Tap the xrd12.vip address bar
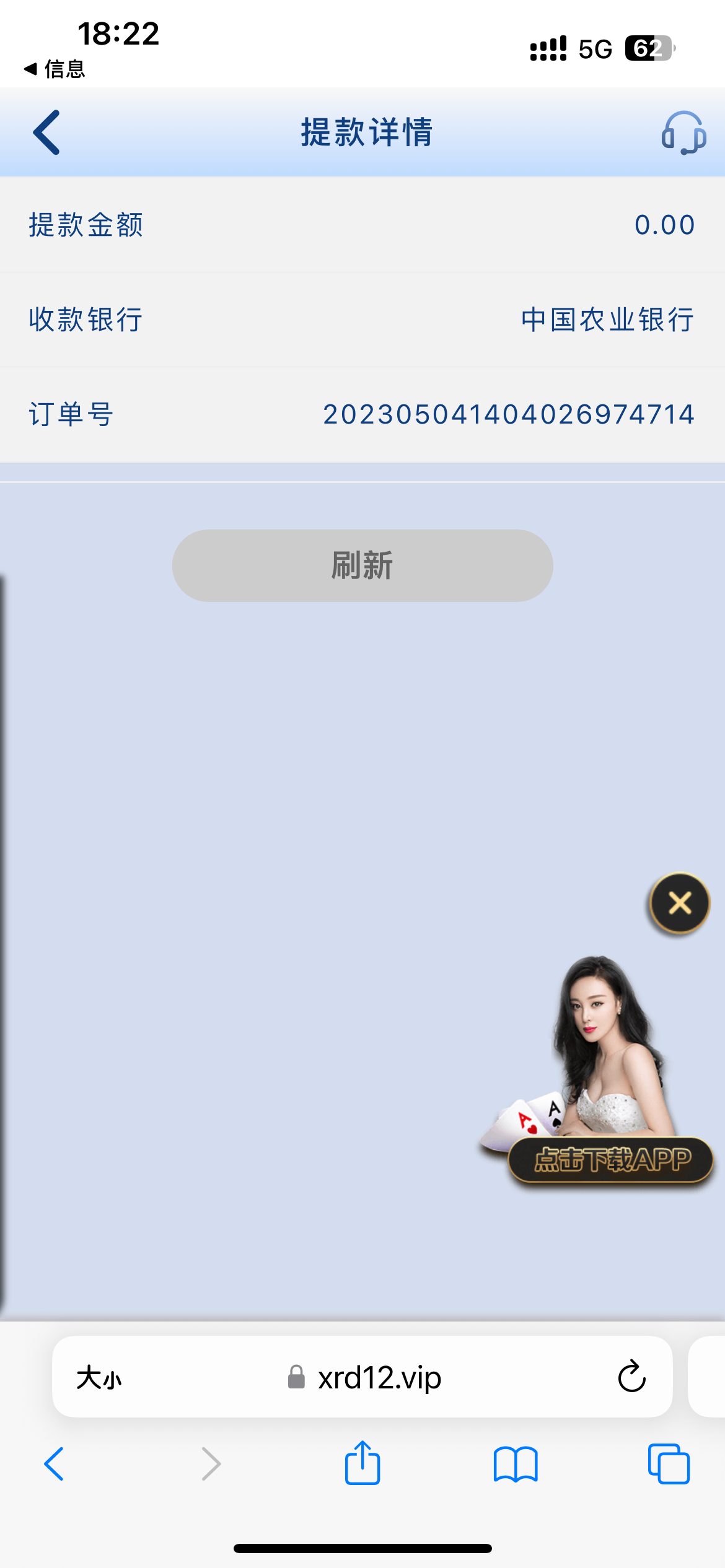Image resolution: width=725 pixels, height=1568 pixels. [x=378, y=1378]
